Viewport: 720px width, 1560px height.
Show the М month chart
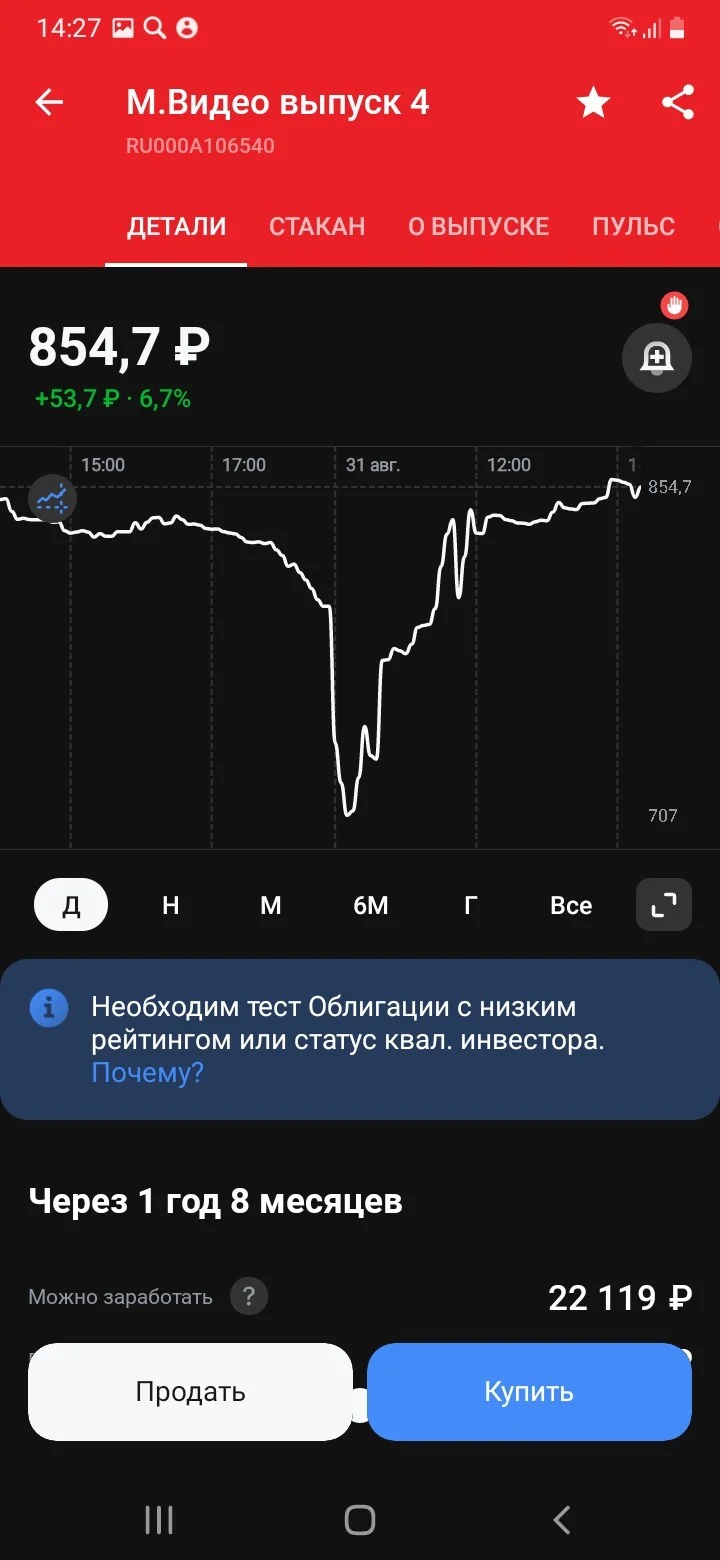[x=271, y=905]
